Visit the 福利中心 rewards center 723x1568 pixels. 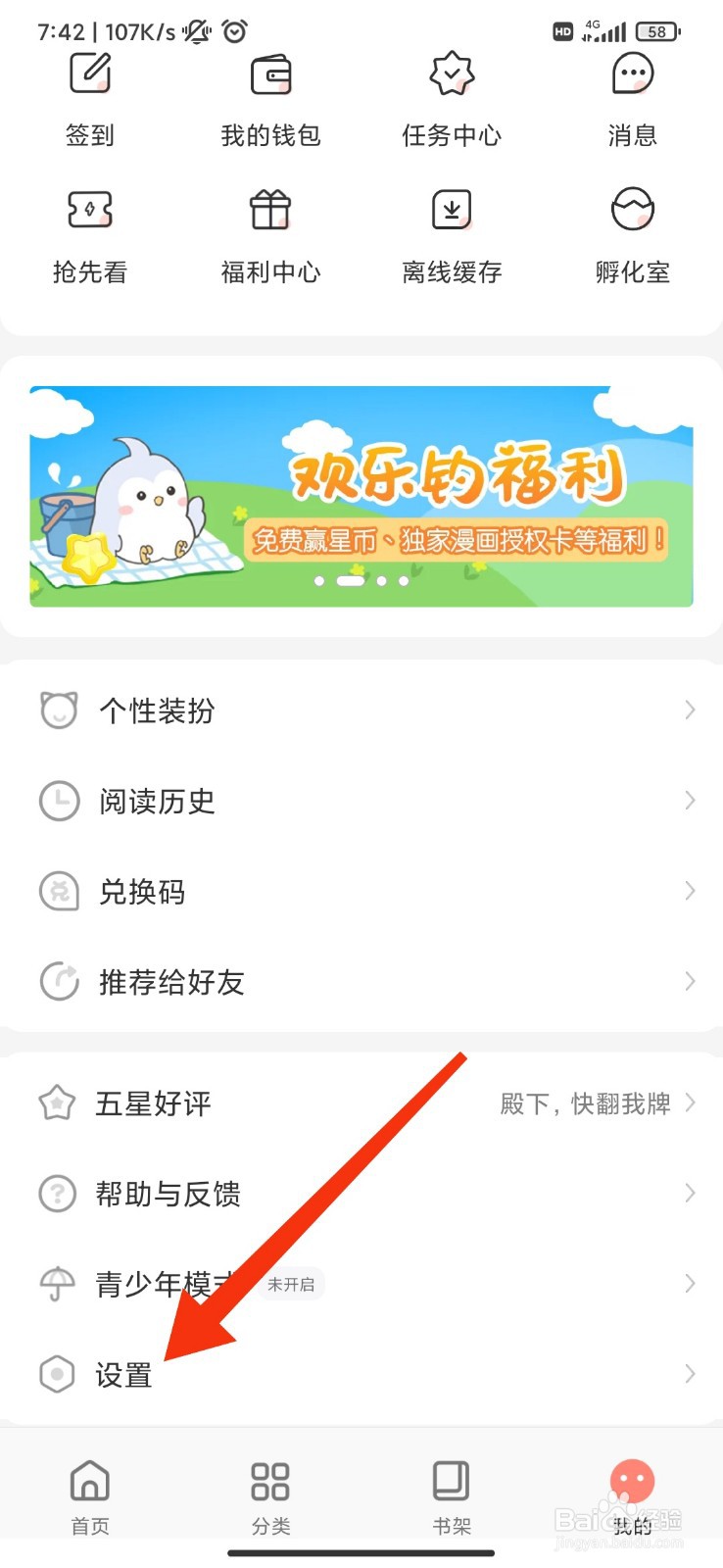tap(270, 232)
